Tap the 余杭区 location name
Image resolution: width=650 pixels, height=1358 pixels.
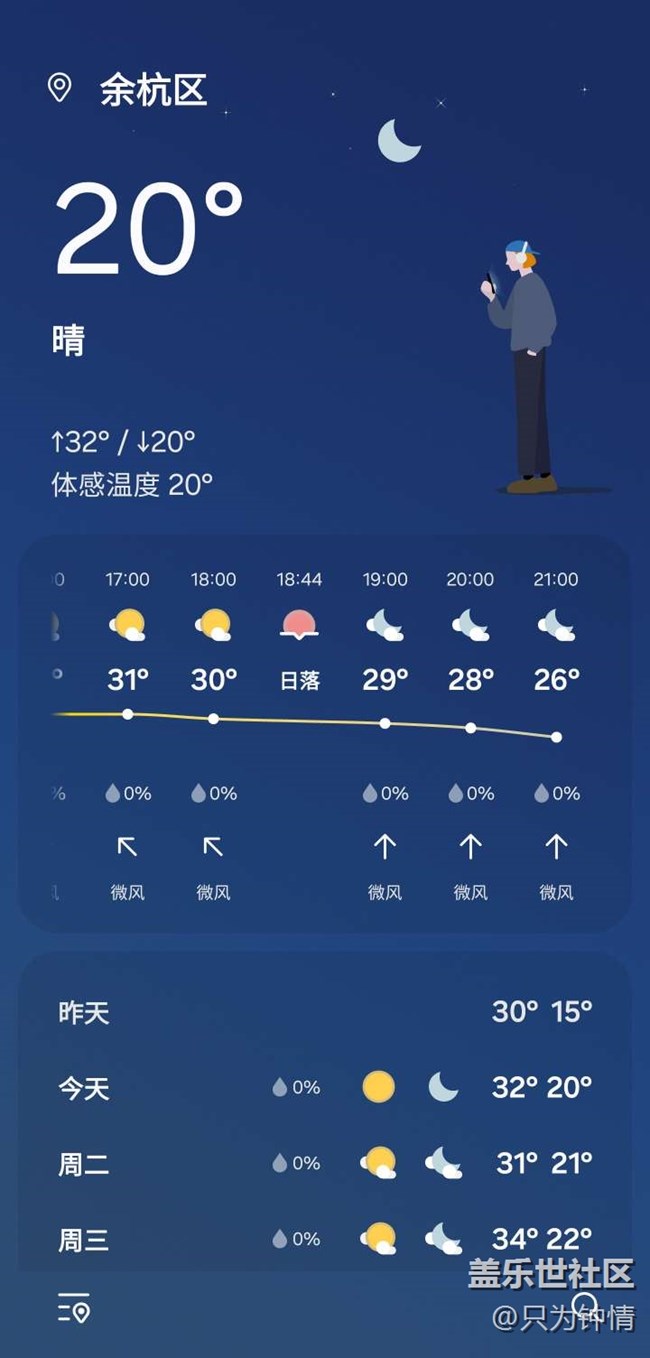click(x=153, y=90)
